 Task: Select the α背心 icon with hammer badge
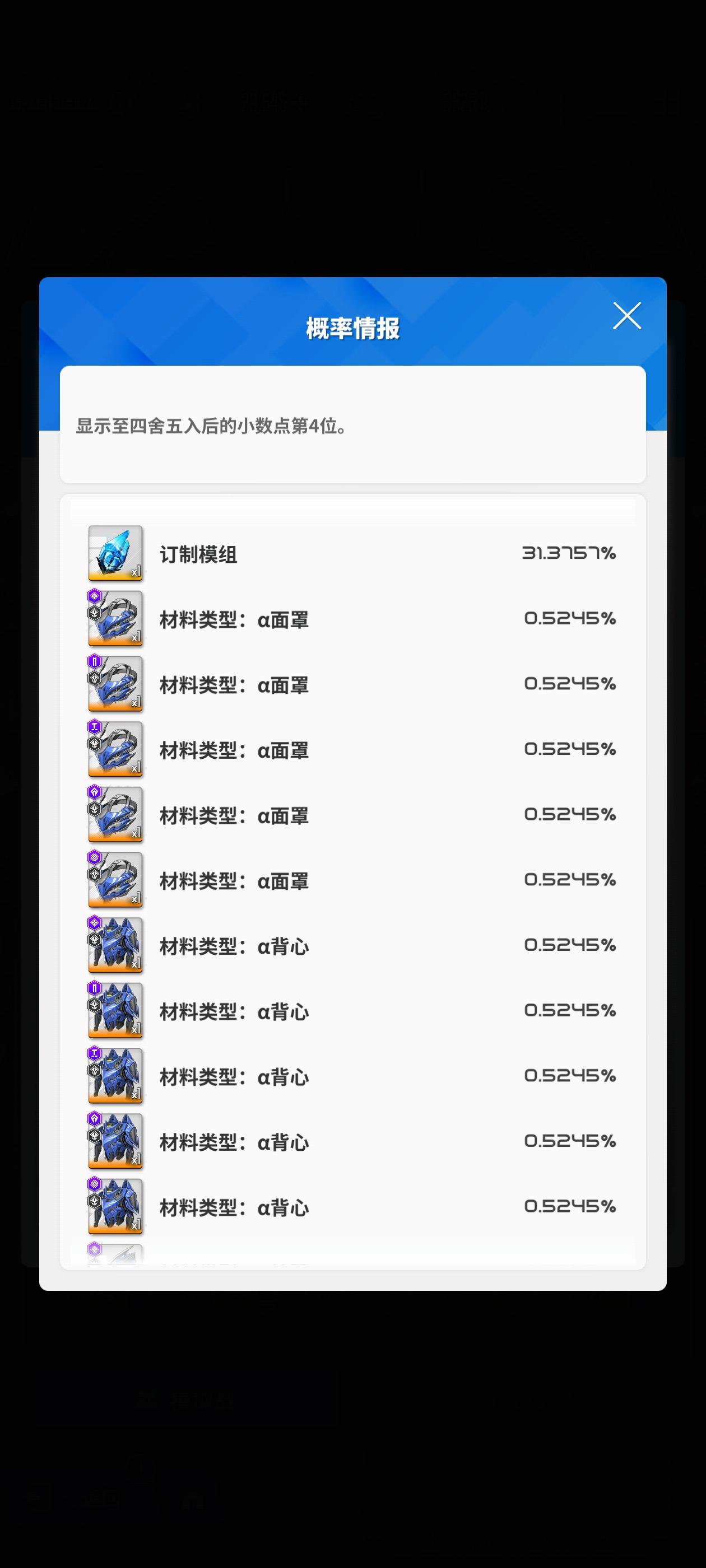click(115, 1077)
